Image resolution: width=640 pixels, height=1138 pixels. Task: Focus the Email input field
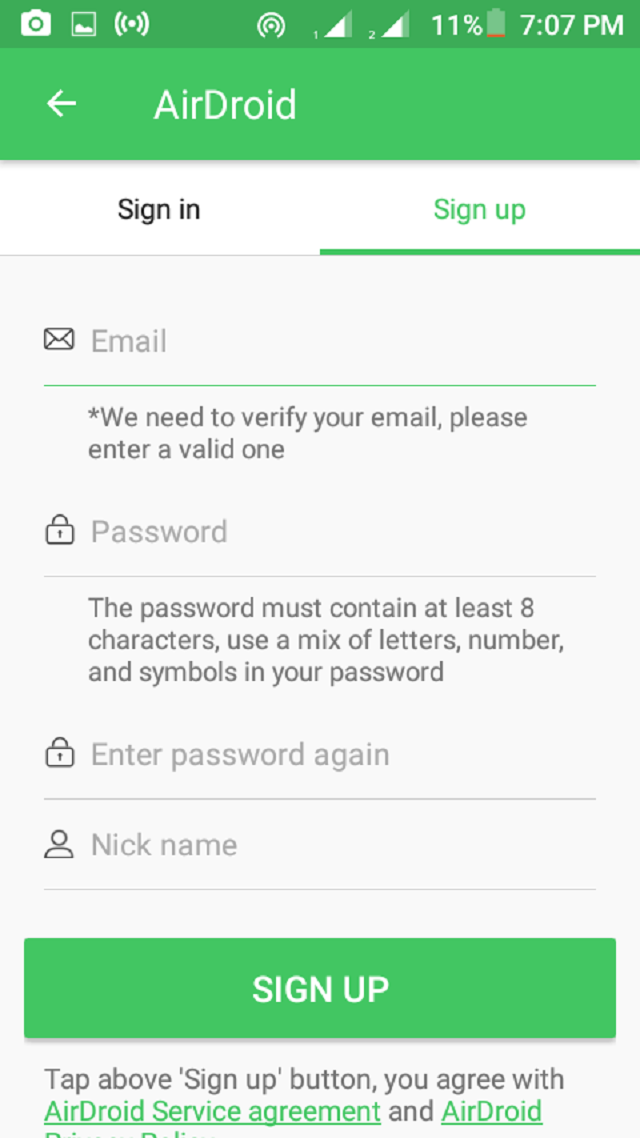tap(340, 342)
